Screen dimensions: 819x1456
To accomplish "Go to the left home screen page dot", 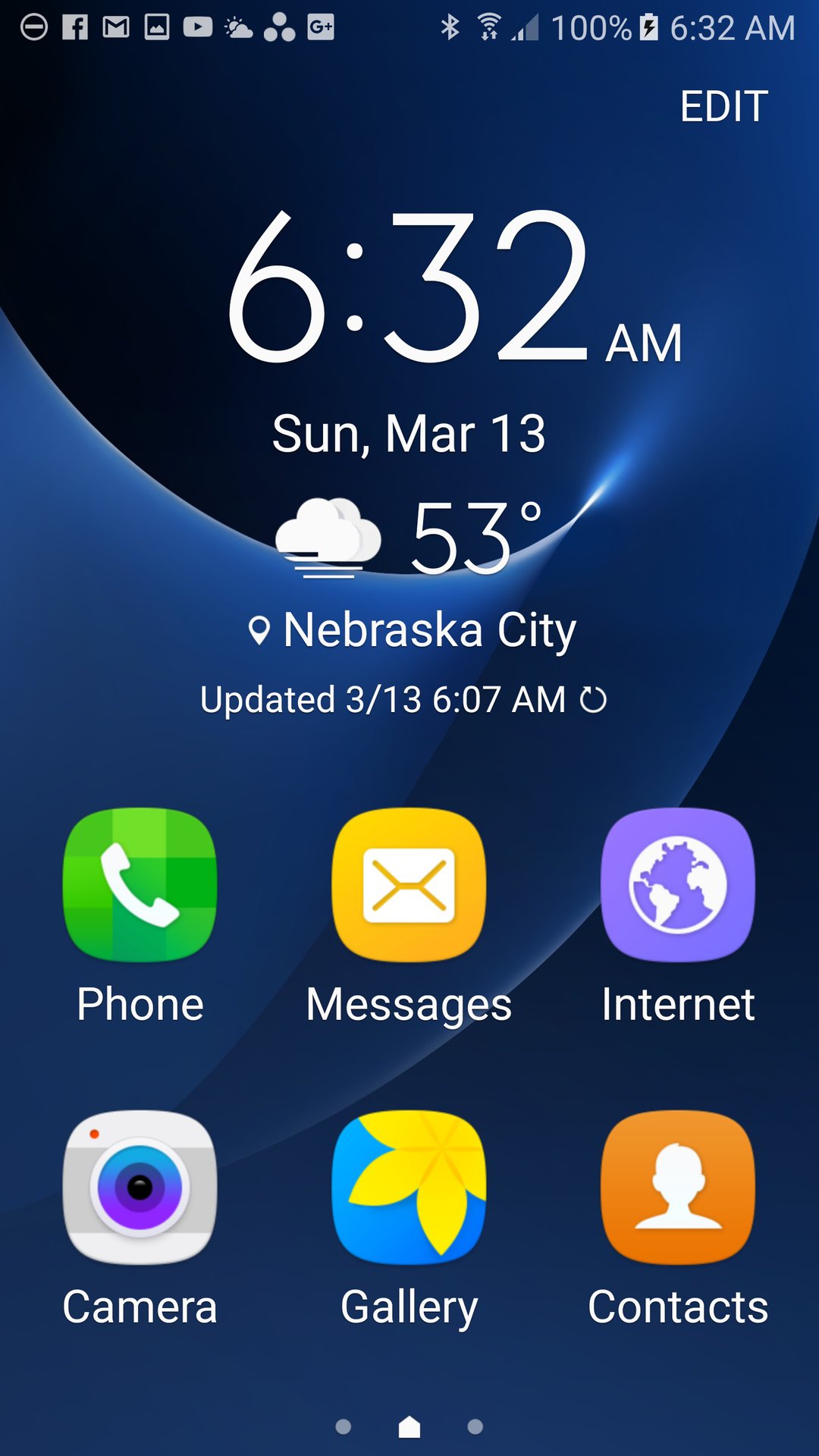I will [344, 1427].
